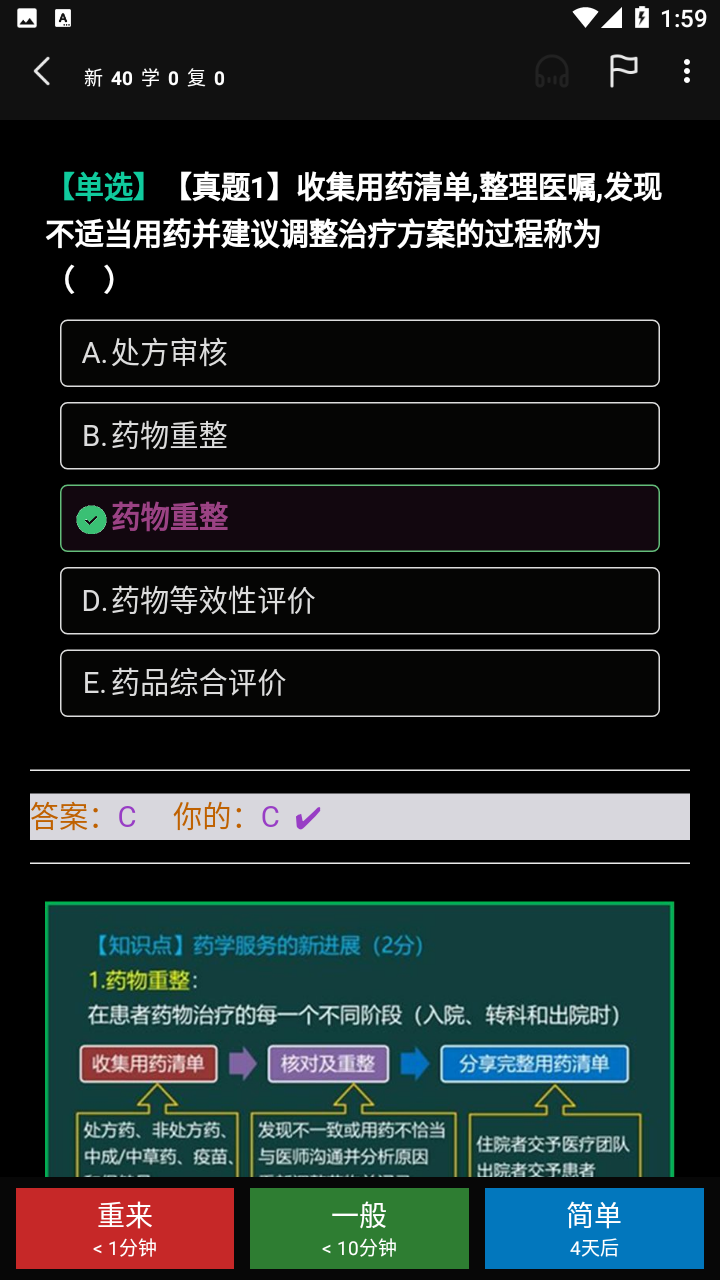Choose option D. 药物等效性评价
The height and width of the screenshot is (1280, 720).
coord(360,601)
